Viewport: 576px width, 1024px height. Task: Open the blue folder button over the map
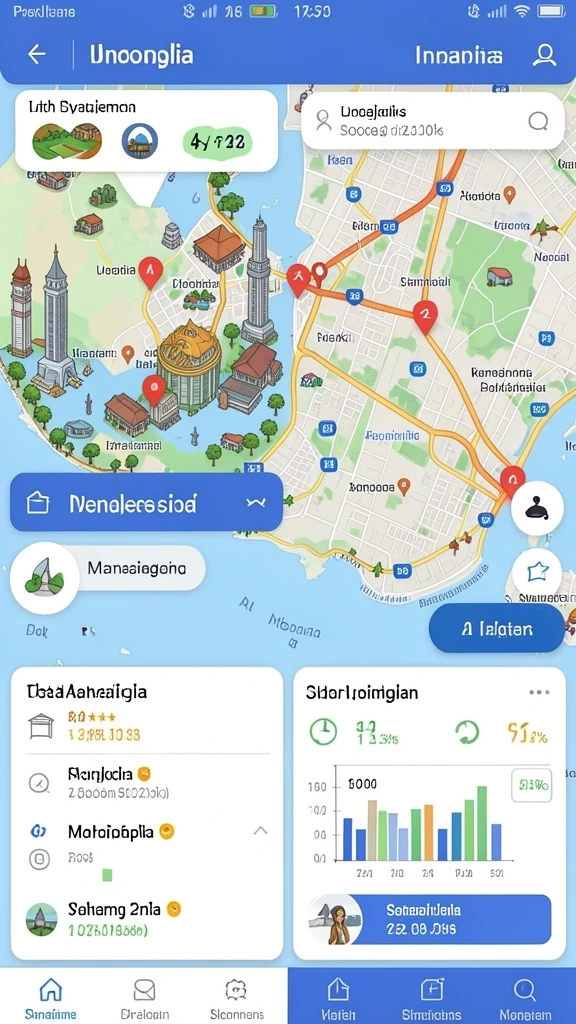pyautogui.click(x=146, y=503)
